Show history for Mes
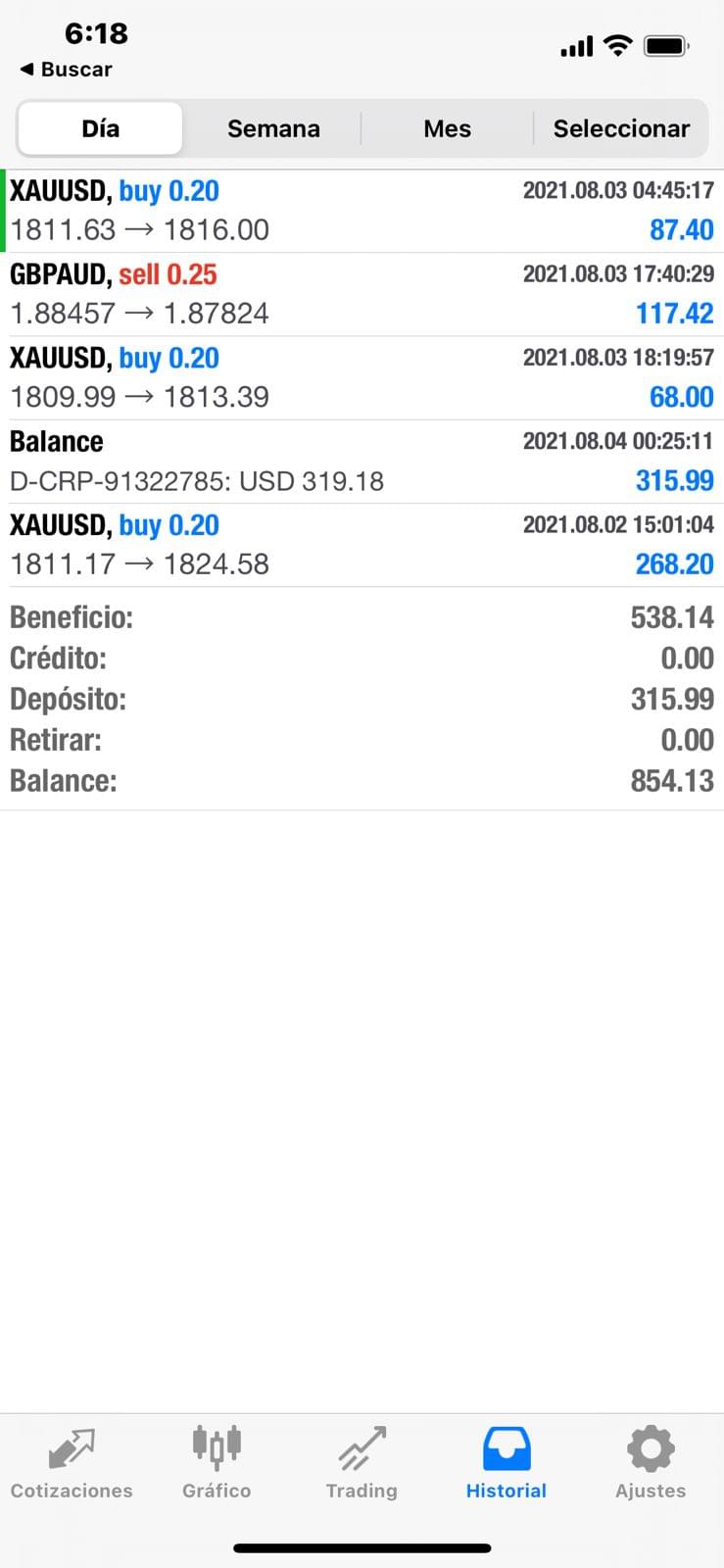 tap(447, 128)
